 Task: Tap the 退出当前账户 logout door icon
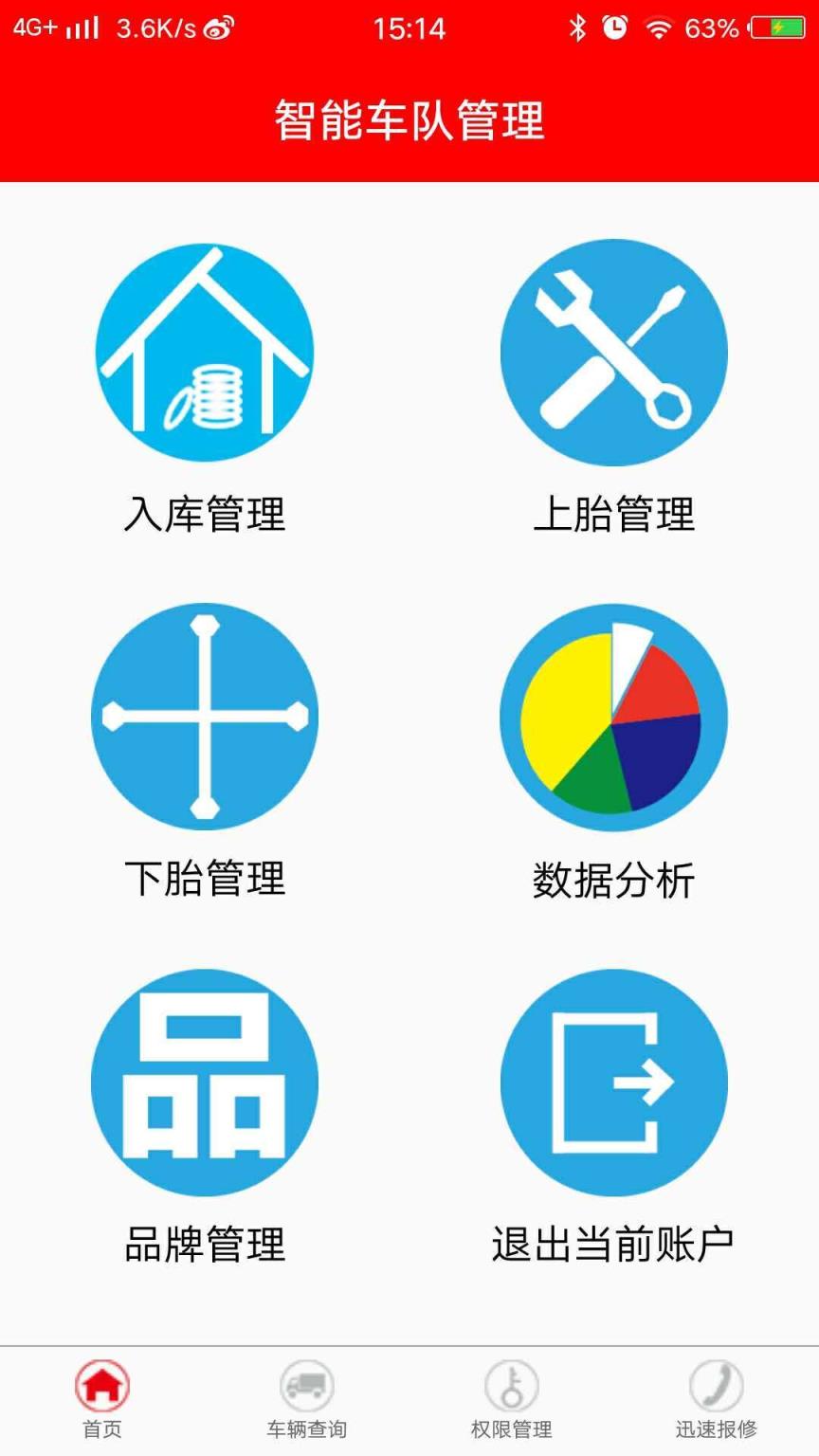click(x=614, y=1083)
